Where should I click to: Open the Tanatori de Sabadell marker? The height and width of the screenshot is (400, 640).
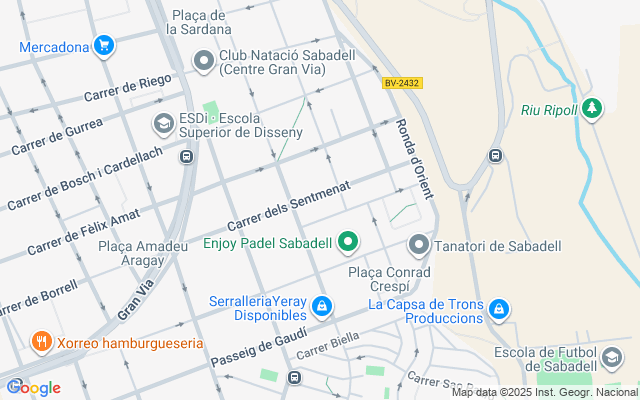(419, 244)
